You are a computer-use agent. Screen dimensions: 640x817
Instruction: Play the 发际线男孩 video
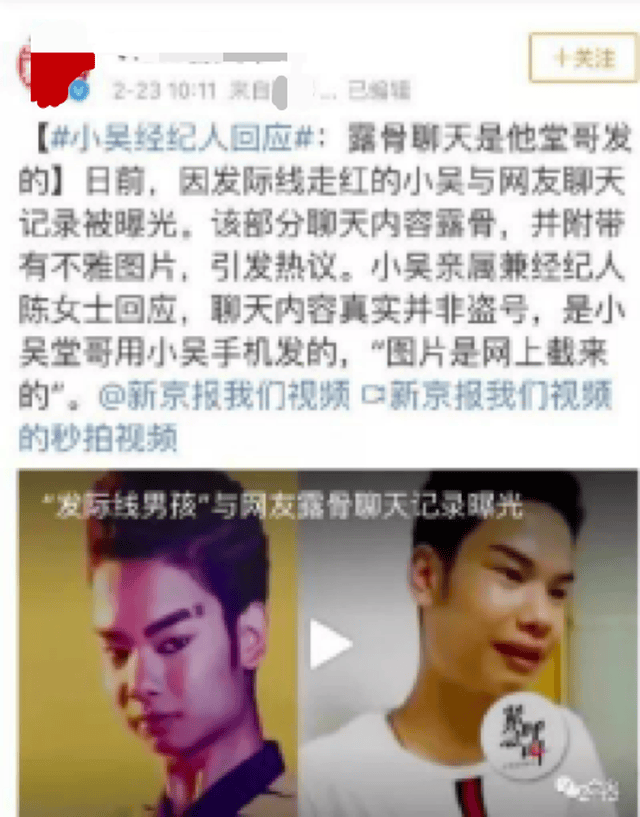(x=328, y=644)
